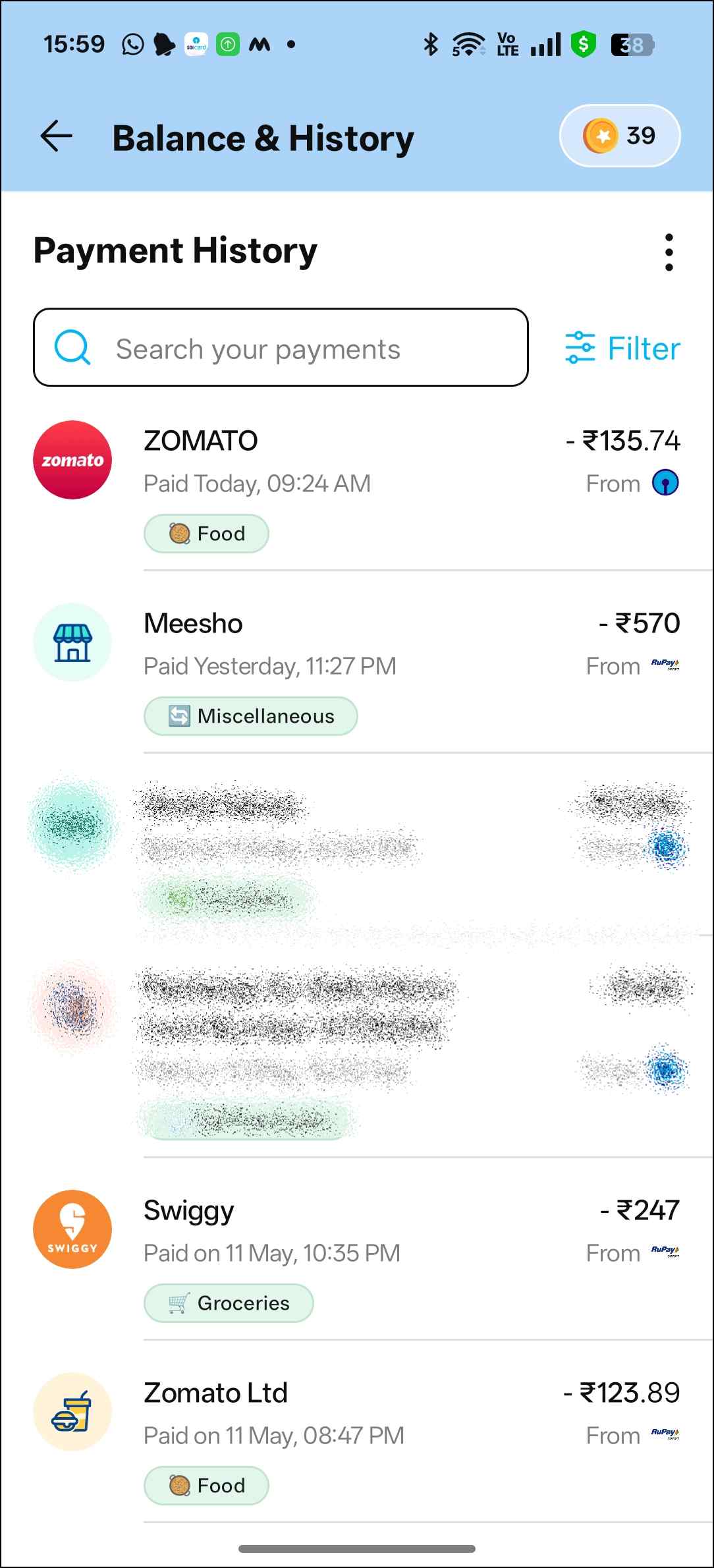The image size is (714, 1568).
Task: Go back using the header arrow
Action: click(57, 136)
